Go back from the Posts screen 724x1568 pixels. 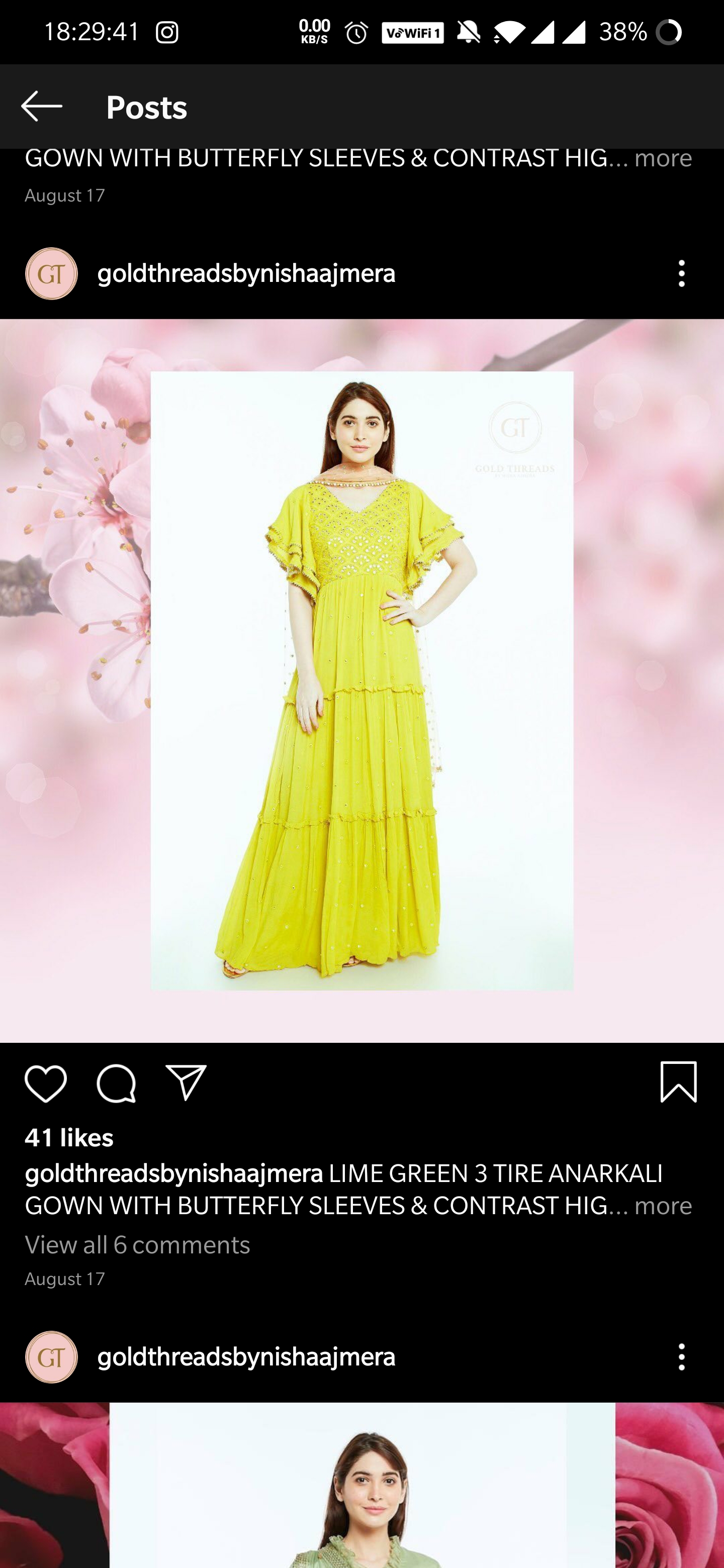tap(41, 107)
